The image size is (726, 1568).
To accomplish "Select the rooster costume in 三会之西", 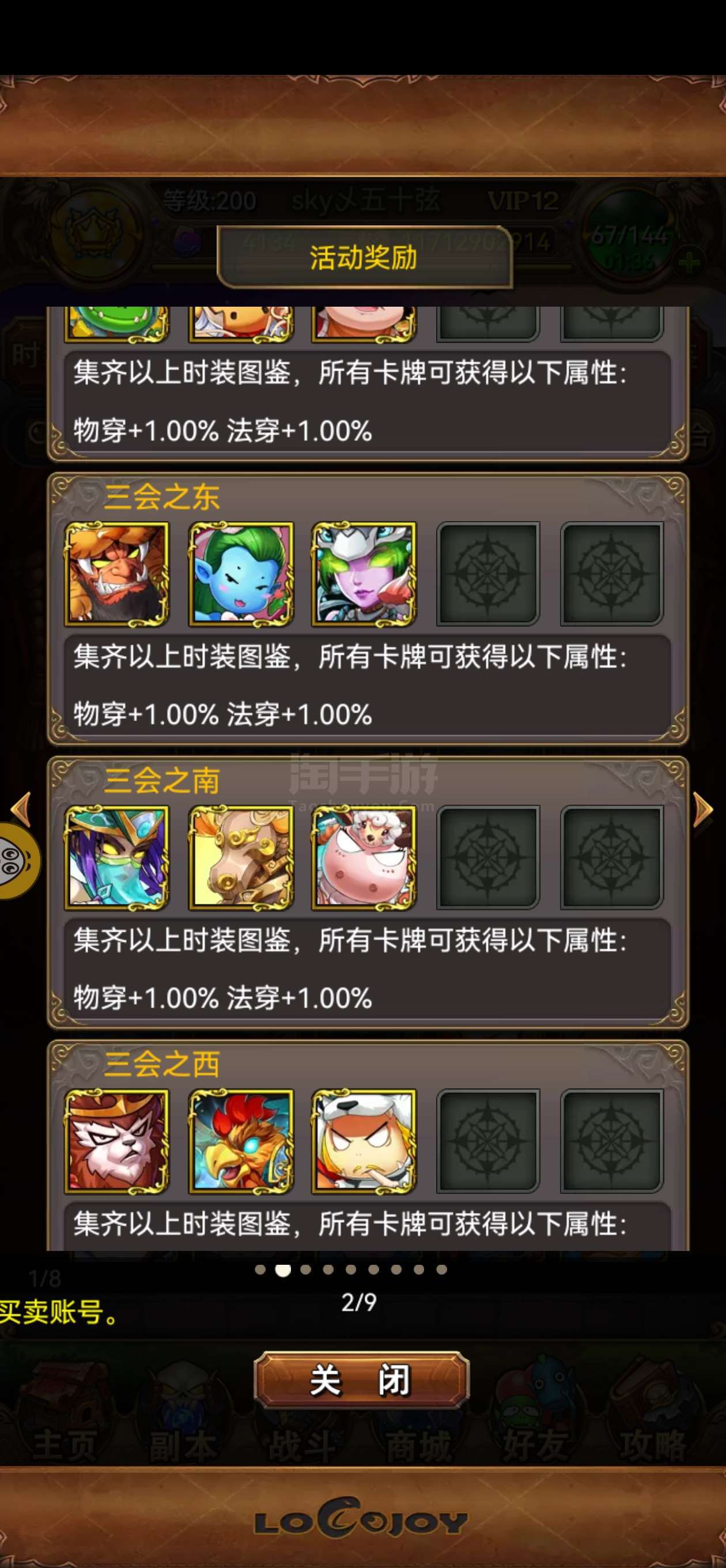I will click(241, 1141).
